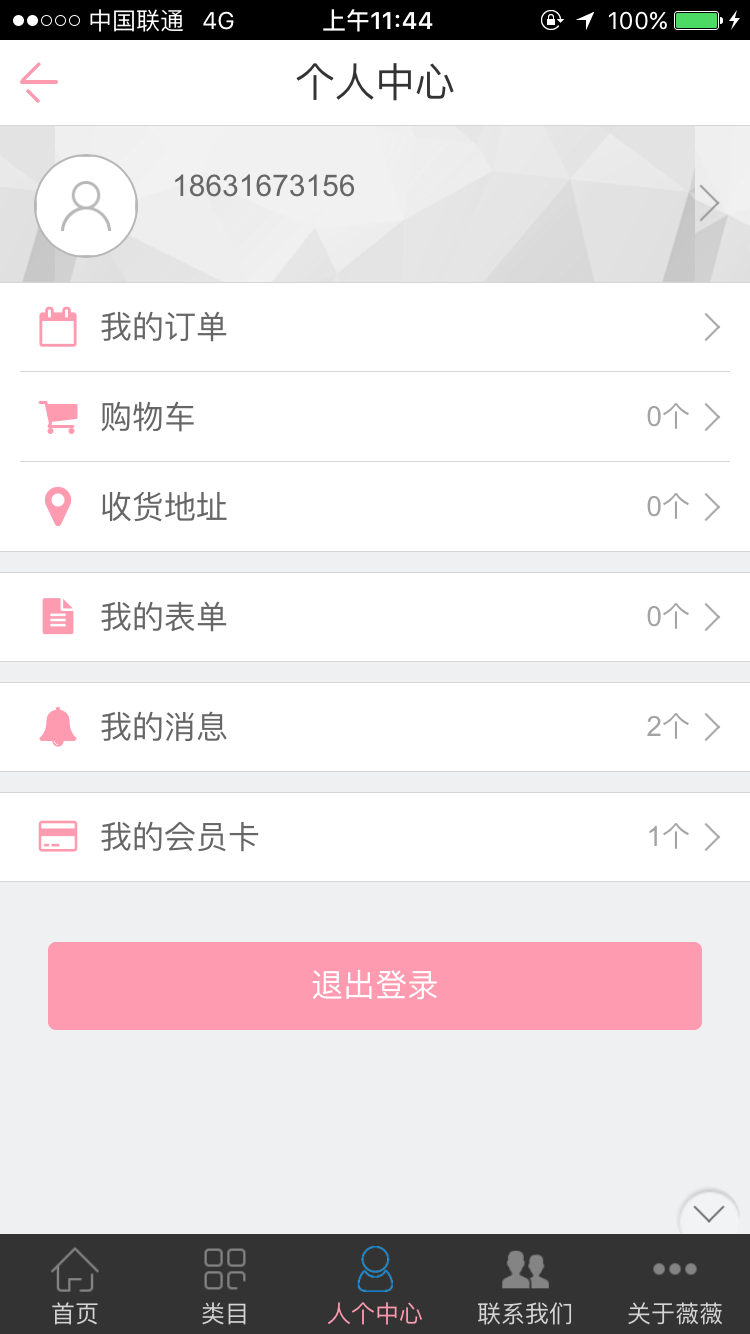The width and height of the screenshot is (750, 1334).
Task: Open 我的表单 (My Forms)
Action: click(375, 617)
